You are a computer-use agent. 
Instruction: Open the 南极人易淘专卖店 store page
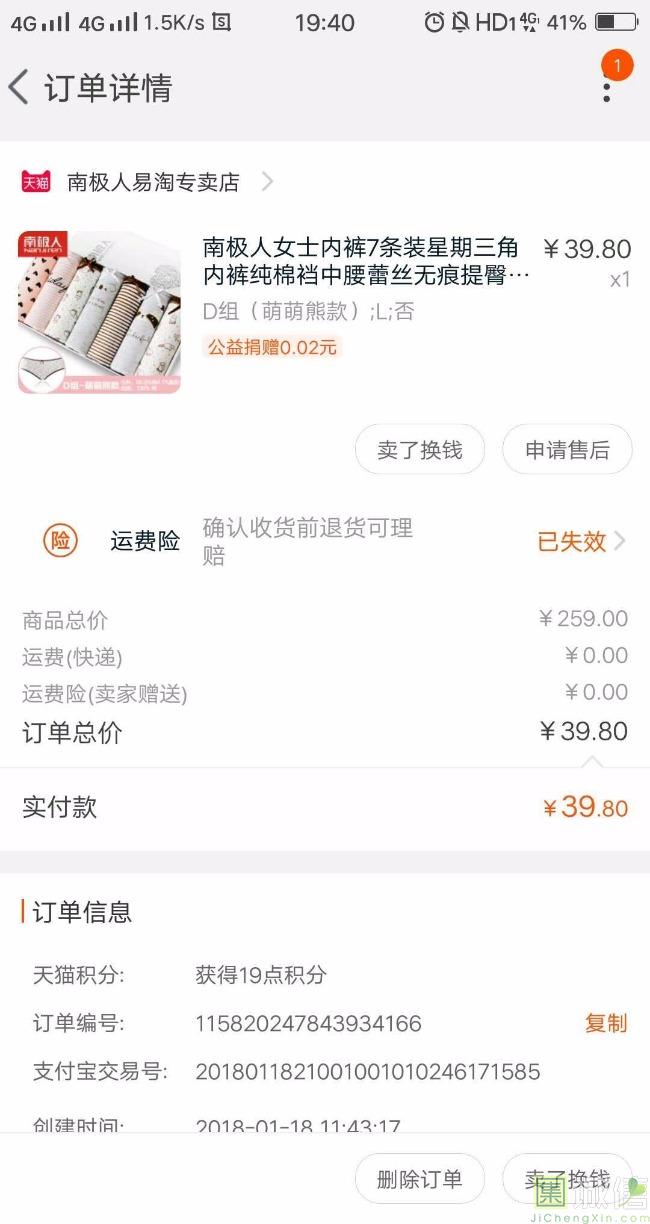(x=154, y=182)
